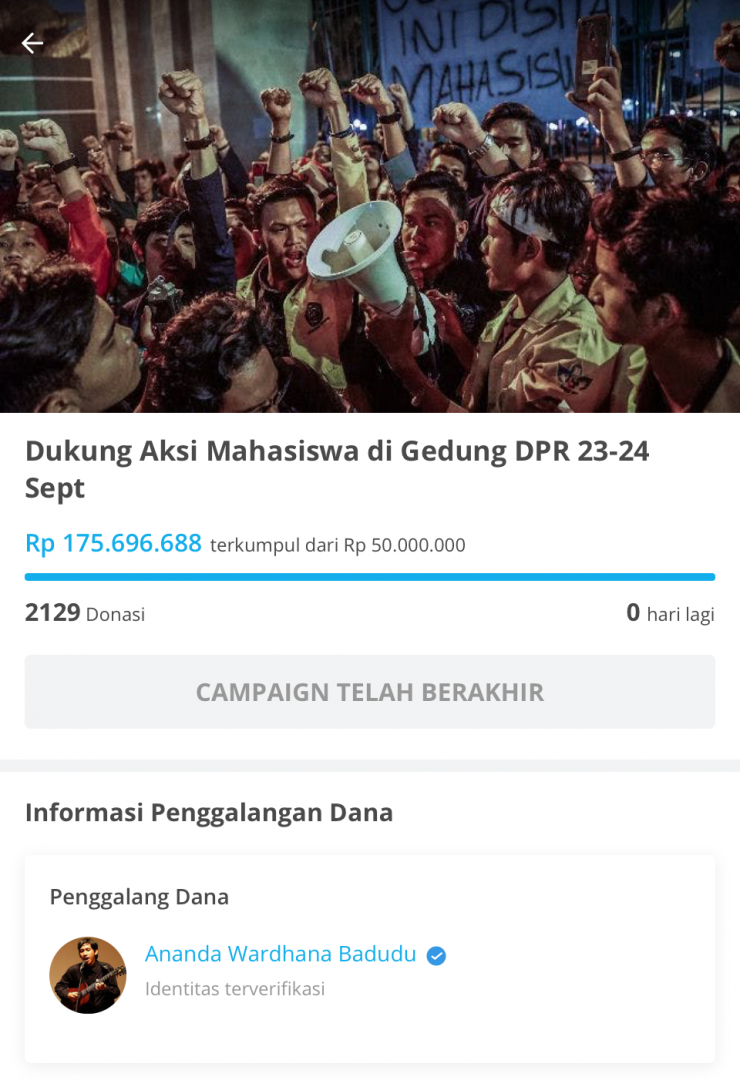Go back using the top arrow

click(32, 43)
